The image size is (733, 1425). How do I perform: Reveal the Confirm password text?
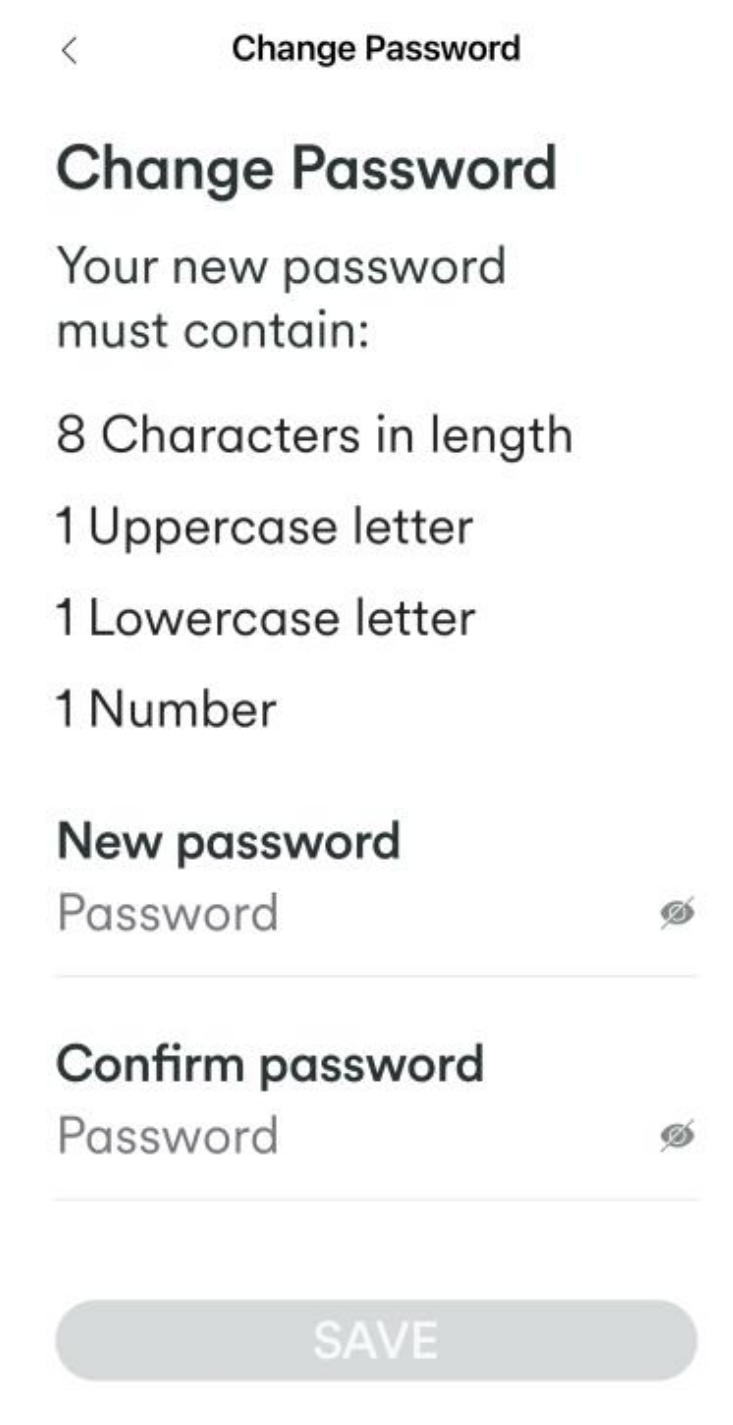(x=678, y=1136)
